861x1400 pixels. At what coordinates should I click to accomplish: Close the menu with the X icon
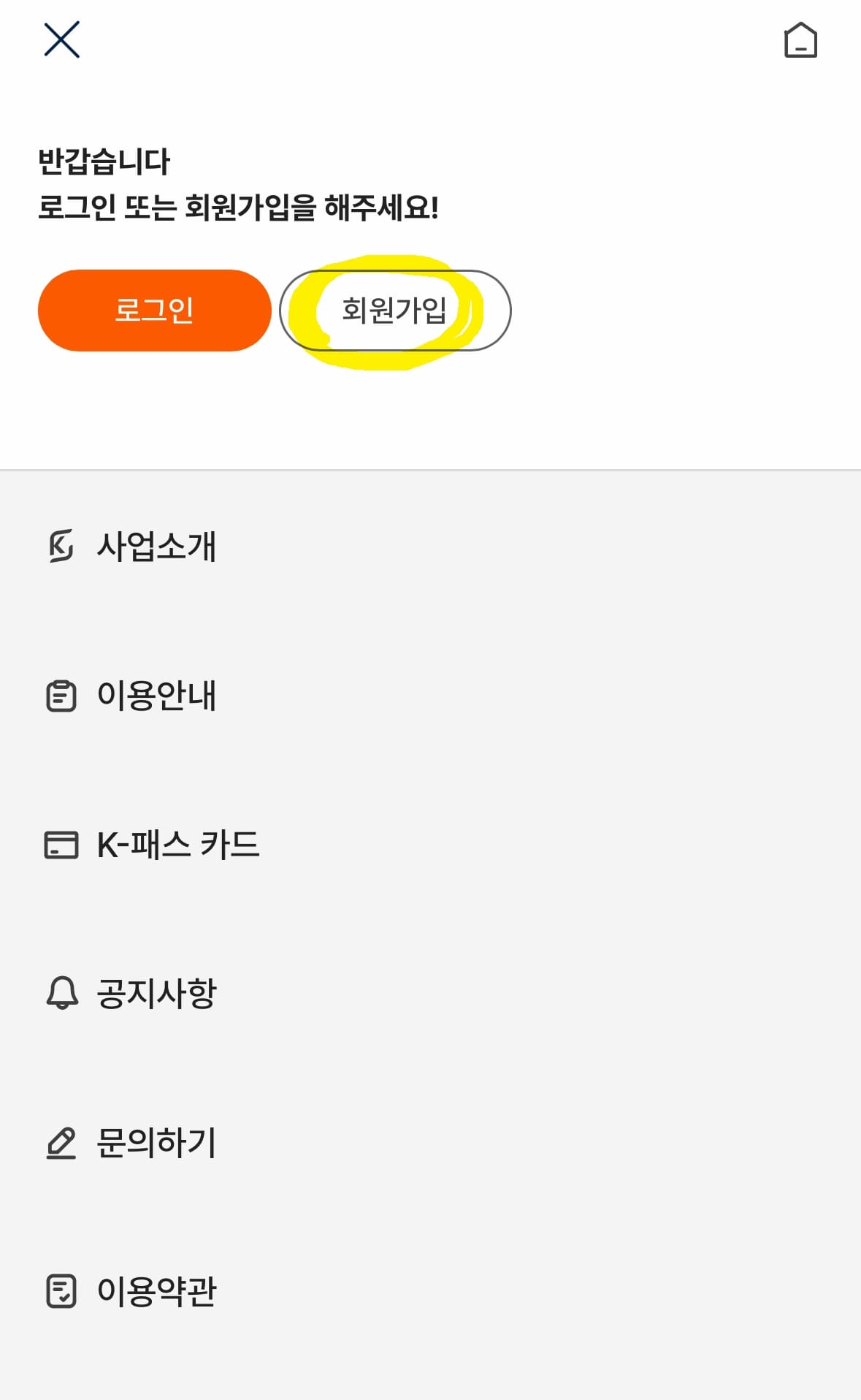coord(61,40)
